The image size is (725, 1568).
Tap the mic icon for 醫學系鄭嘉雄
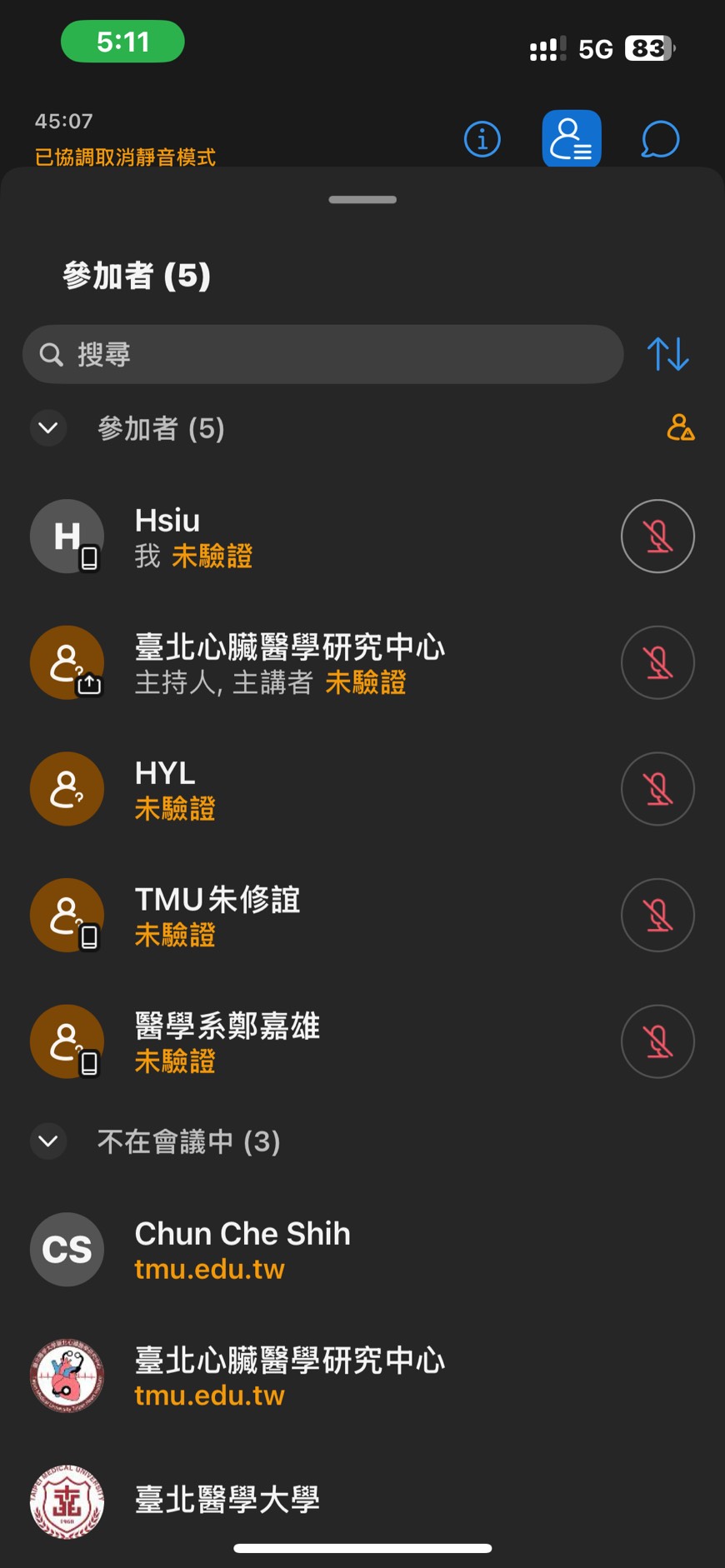click(657, 1041)
